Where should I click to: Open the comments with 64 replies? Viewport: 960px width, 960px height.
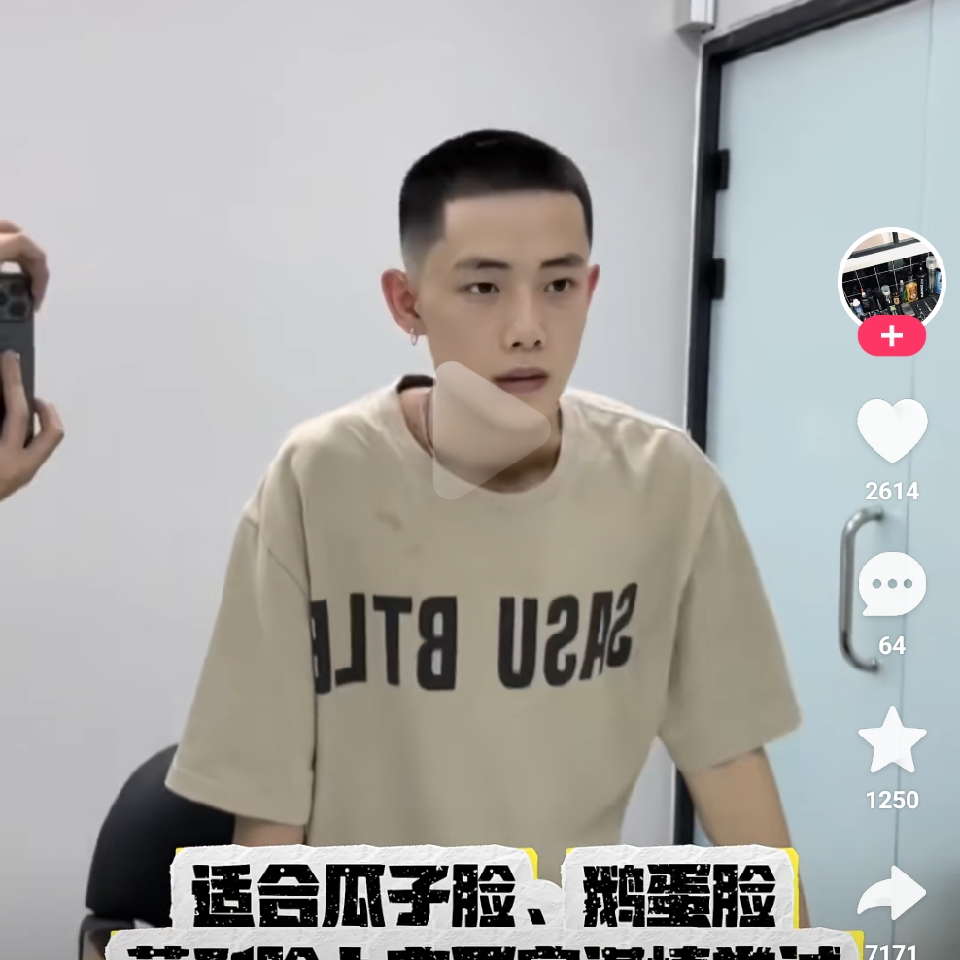(891, 584)
